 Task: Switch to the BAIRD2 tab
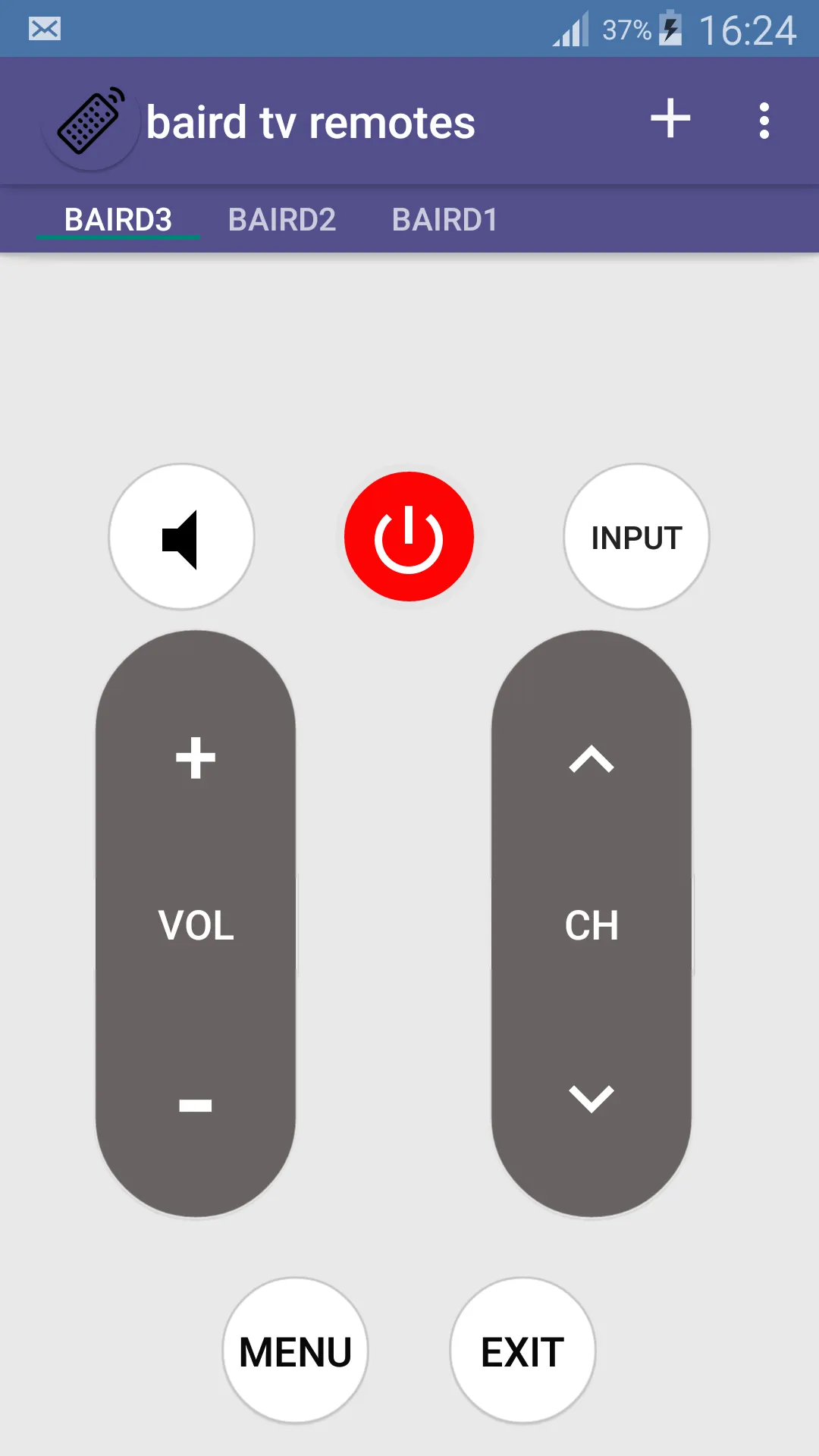(282, 220)
